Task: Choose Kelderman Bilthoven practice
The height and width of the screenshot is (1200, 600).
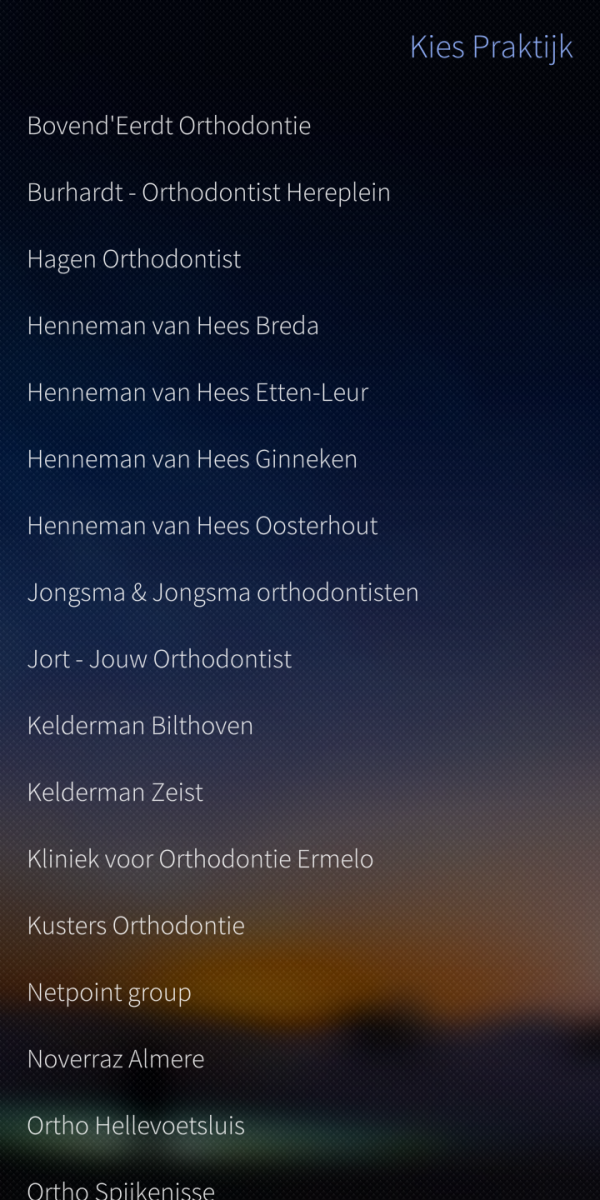Action: click(x=140, y=726)
